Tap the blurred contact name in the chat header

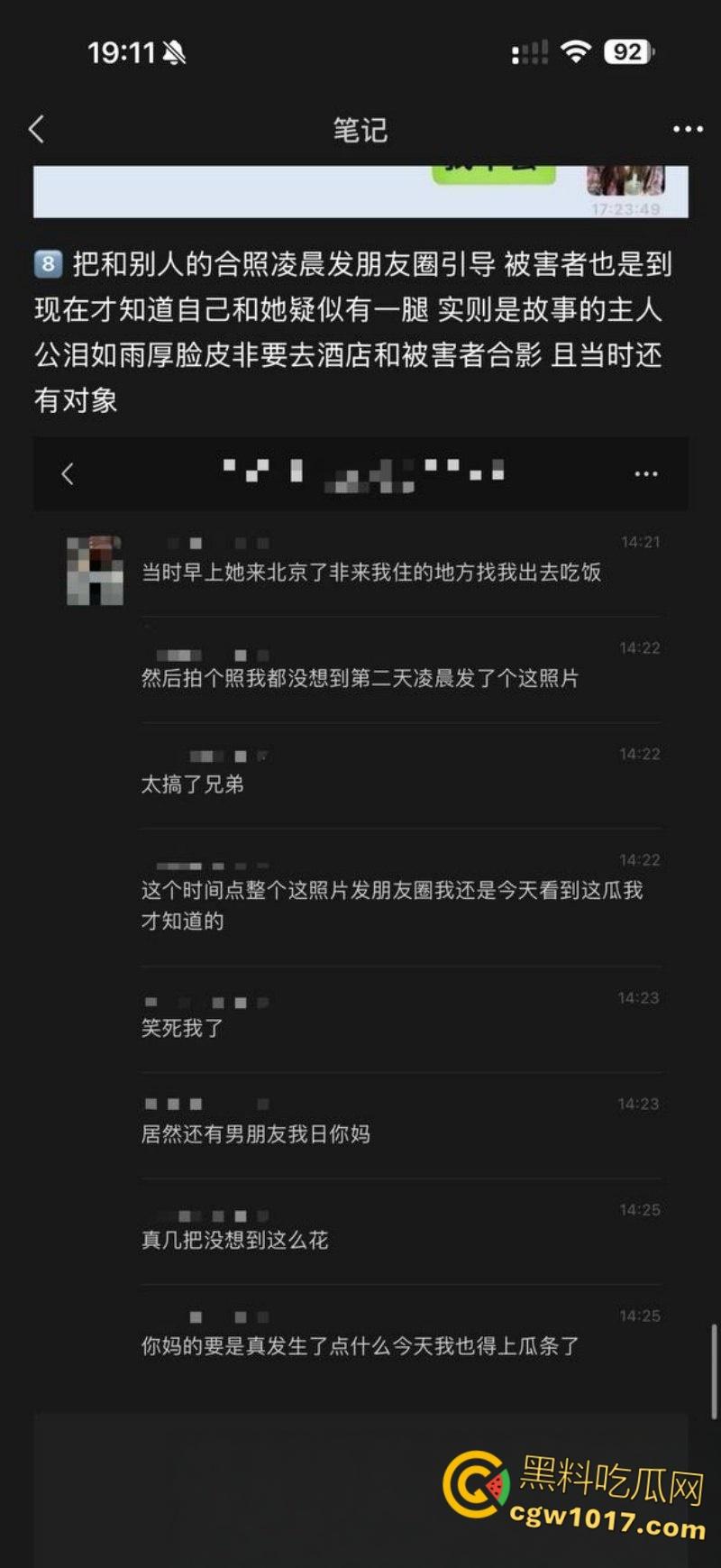(360, 471)
